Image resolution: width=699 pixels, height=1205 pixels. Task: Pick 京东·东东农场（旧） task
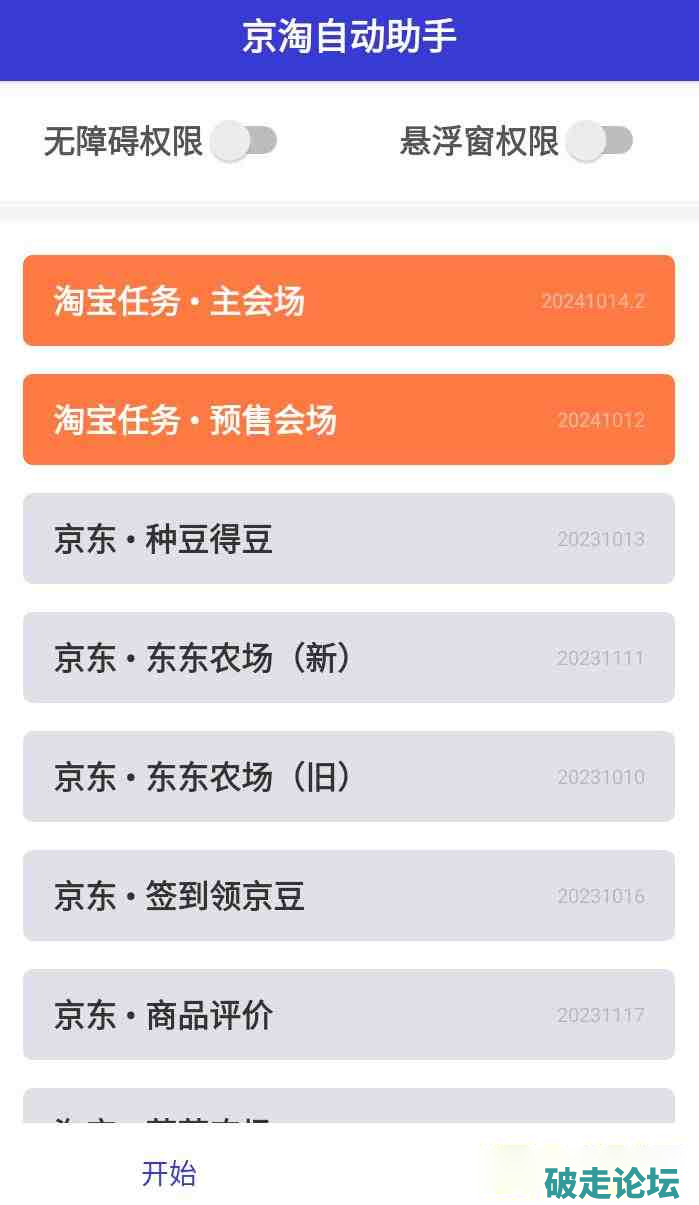point(349,777)
